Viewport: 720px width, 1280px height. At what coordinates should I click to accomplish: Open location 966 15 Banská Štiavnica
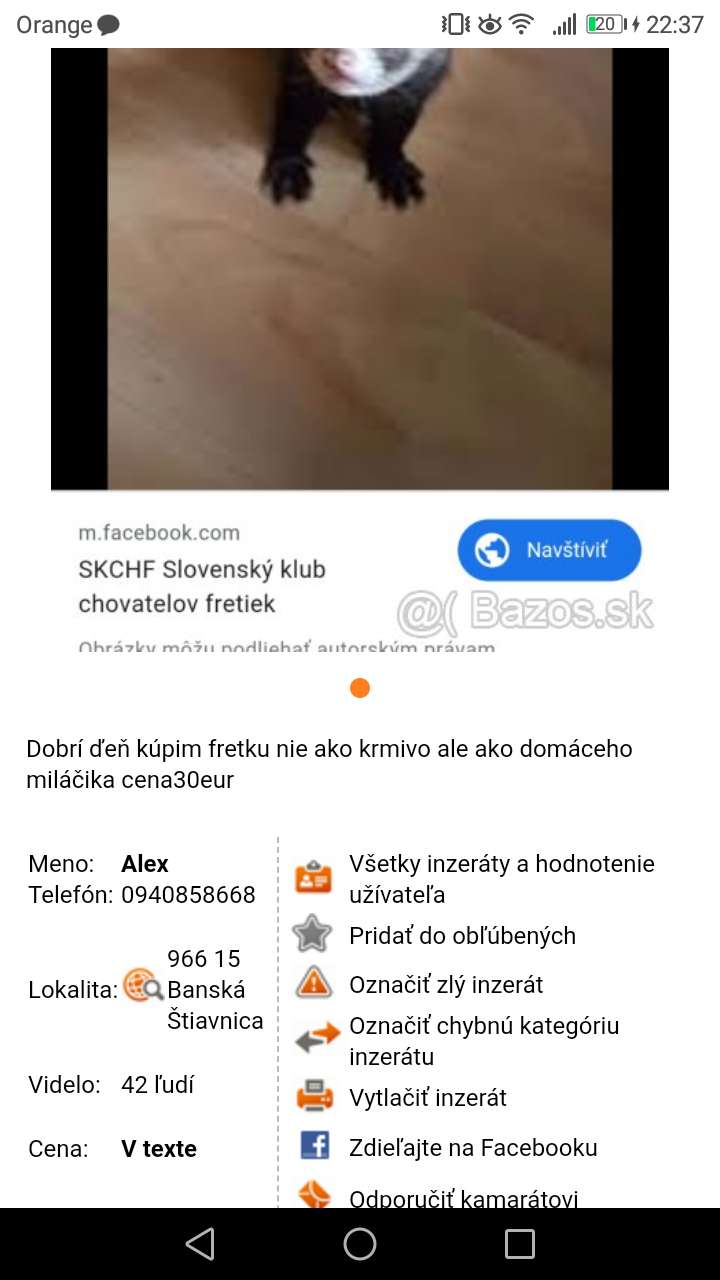pyautogui.click(x=214, y=990)
